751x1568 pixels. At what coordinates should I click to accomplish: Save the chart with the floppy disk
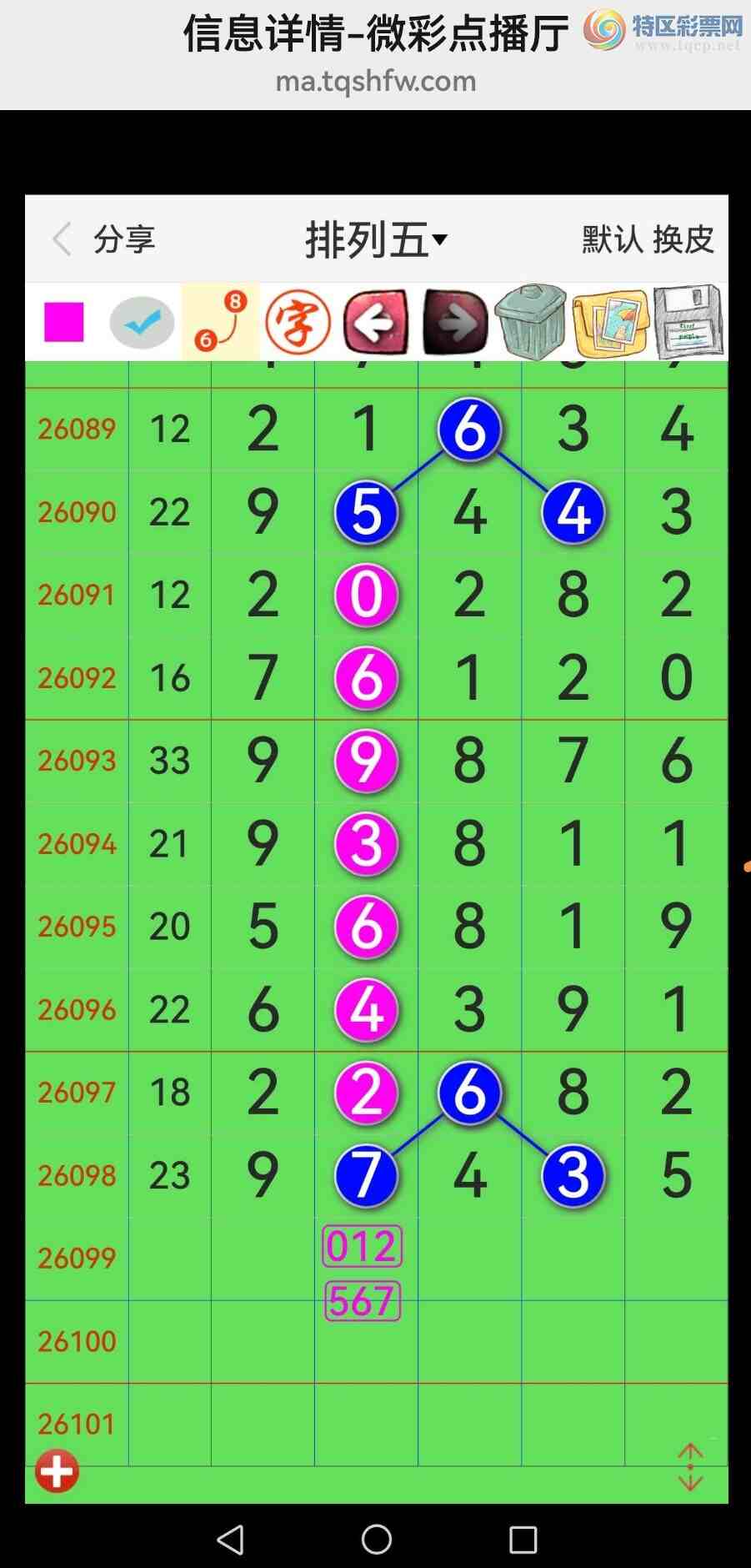pos(688,322)
